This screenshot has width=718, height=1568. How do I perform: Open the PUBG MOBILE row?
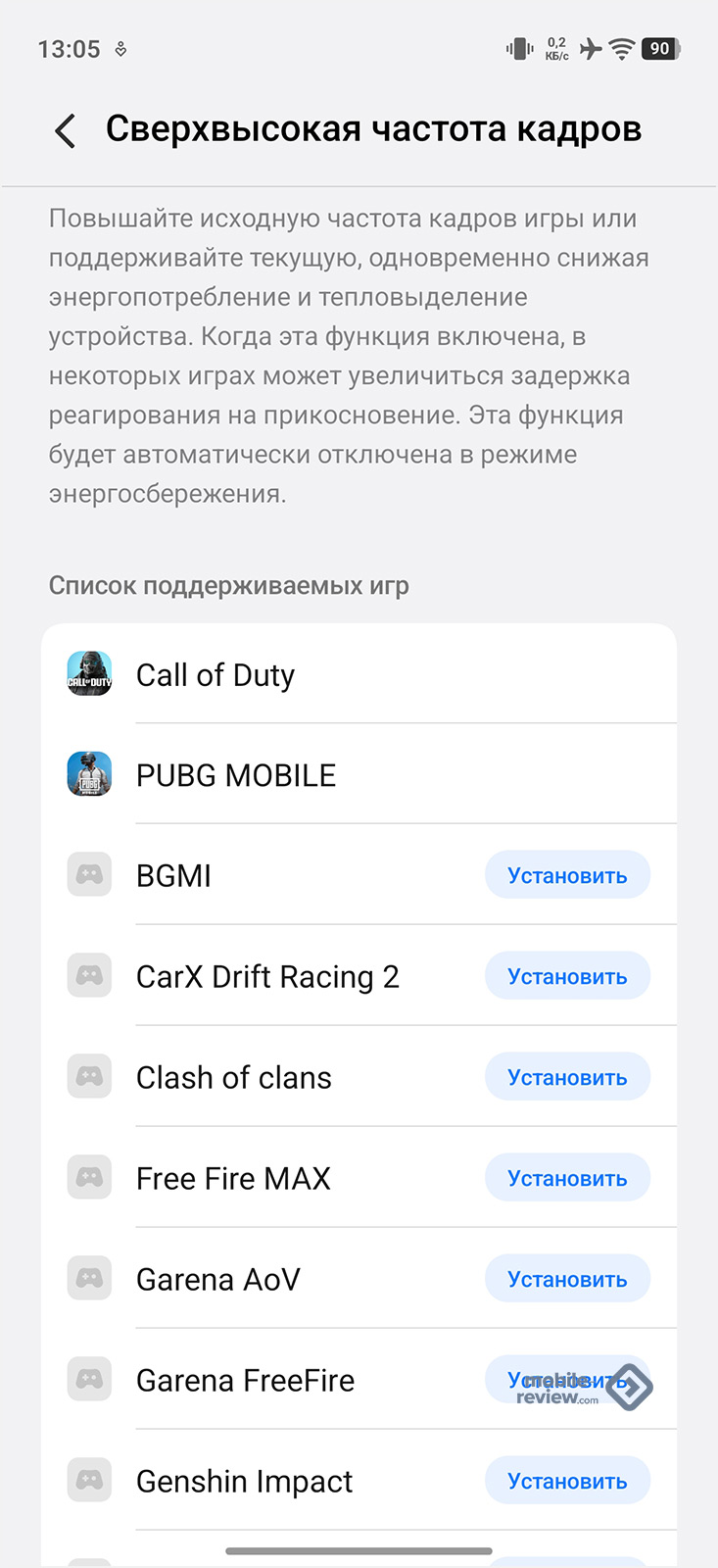pos(359,775)
